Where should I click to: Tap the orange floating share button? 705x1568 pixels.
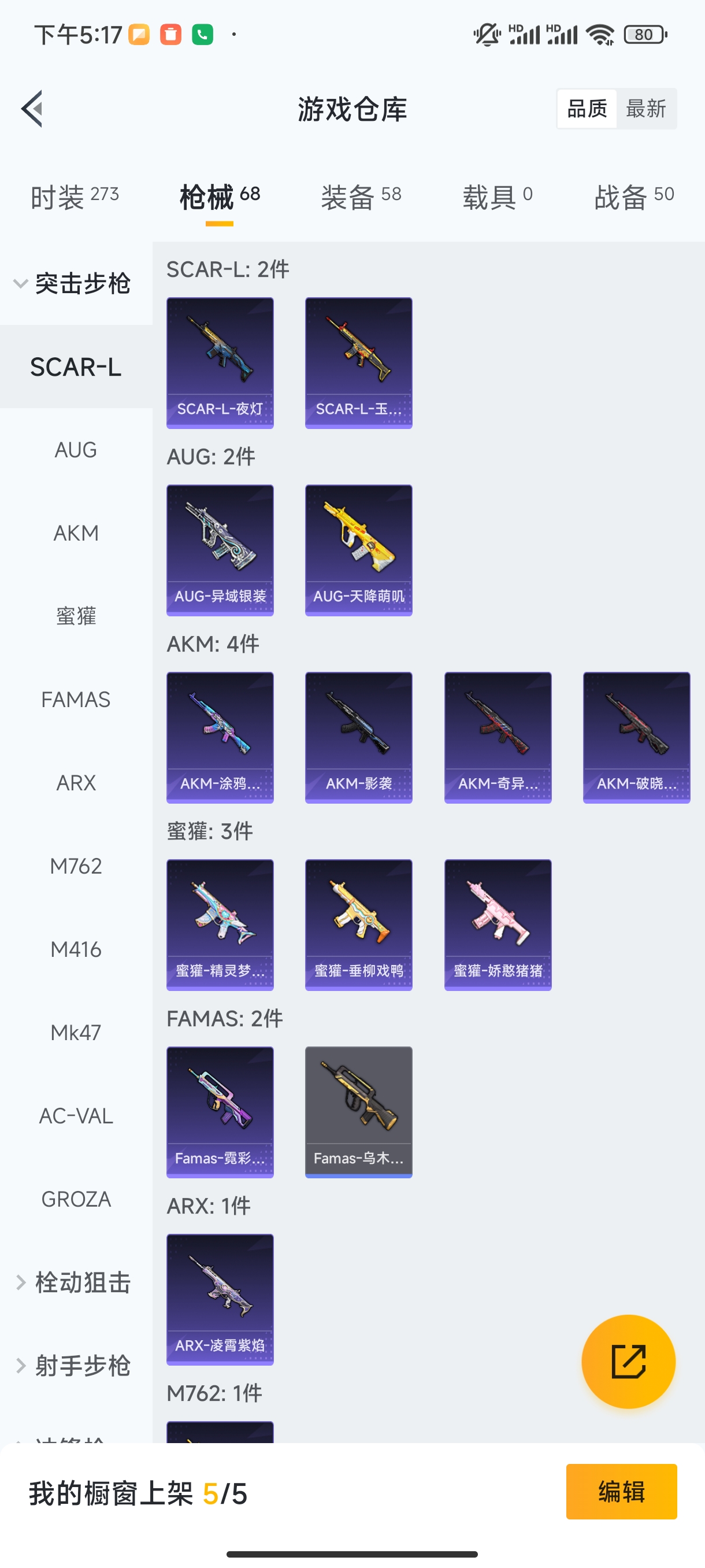628,1361
